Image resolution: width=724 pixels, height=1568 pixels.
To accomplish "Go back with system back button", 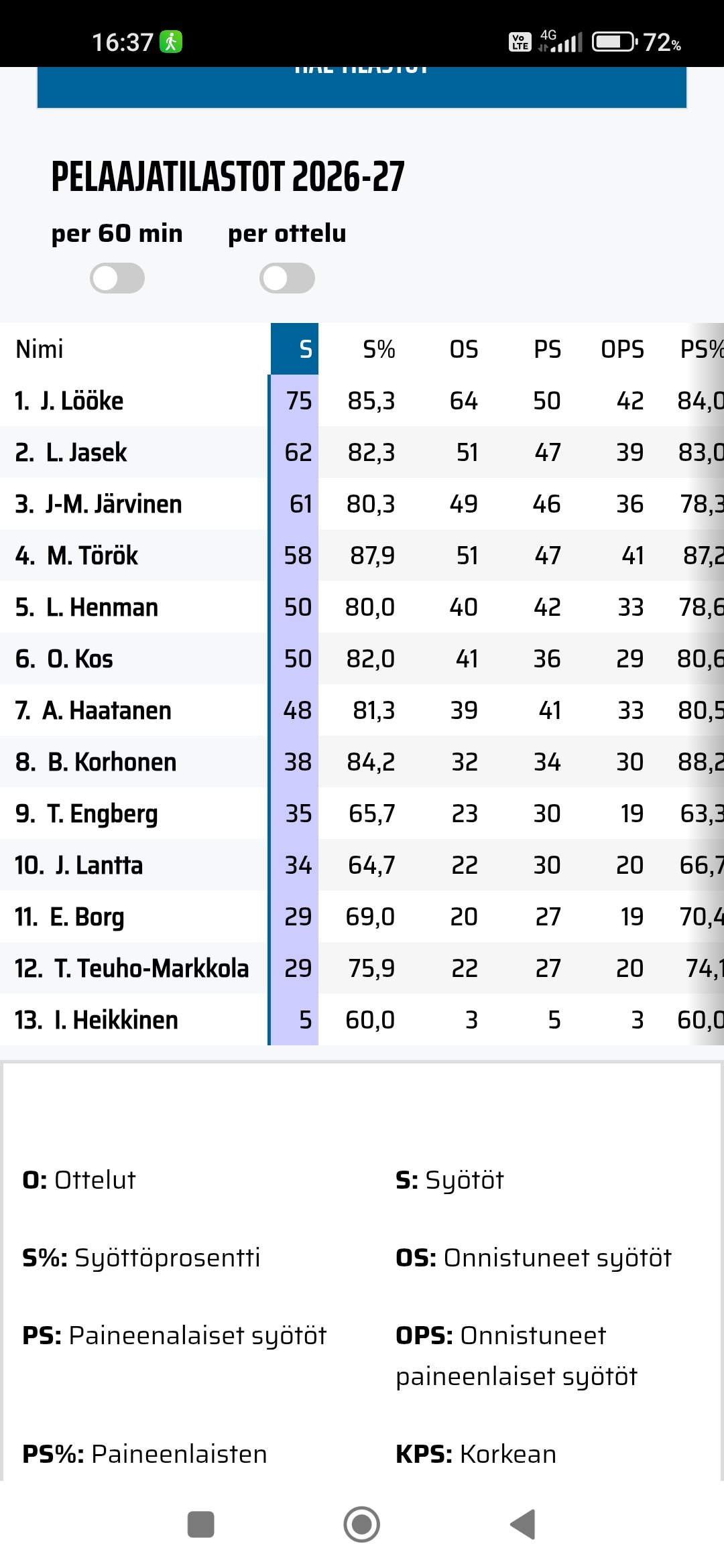I will point(523,1524).
